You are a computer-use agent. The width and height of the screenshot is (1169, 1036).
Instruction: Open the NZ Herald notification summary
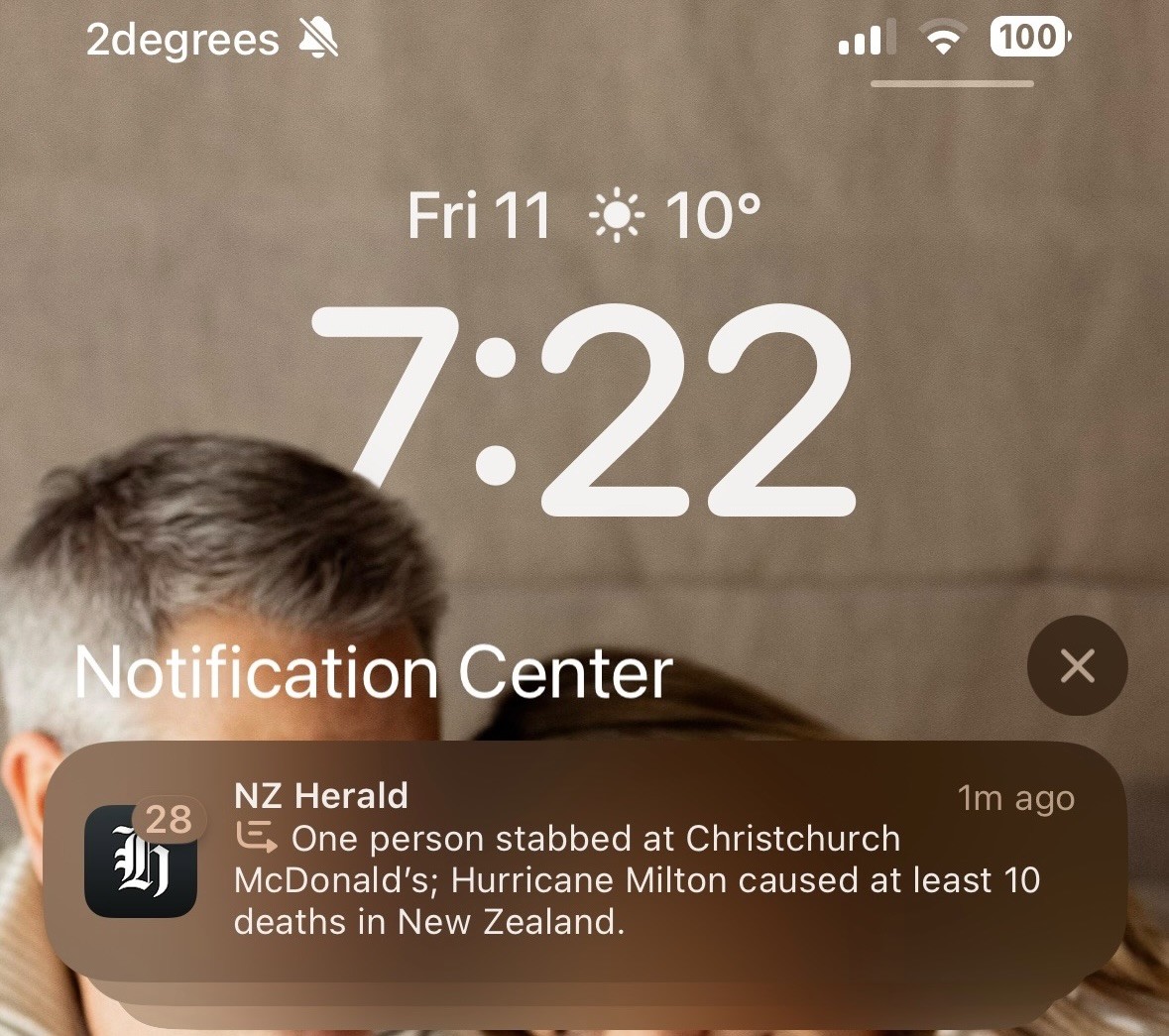tap(585, 861)
